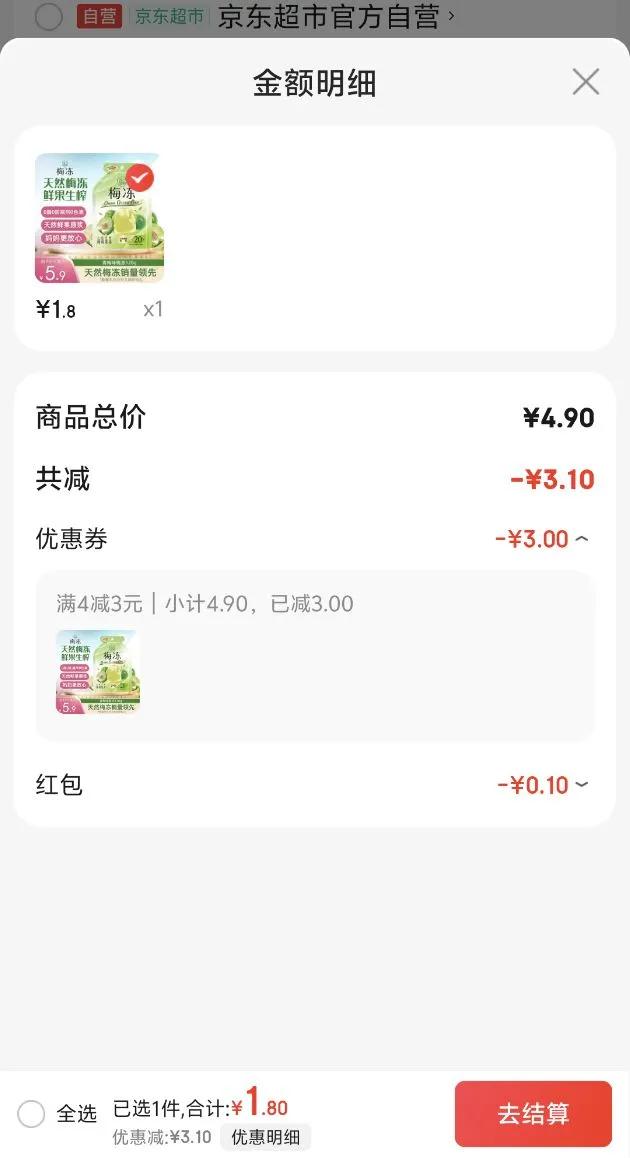Collapse the 优惠券 discount details
Viewport: 630px width, 1158px height.
pyautogui.click(x=582, y=540)
